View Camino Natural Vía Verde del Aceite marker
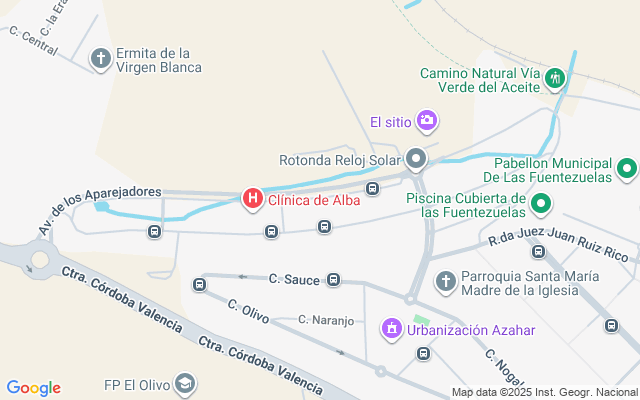 (x=555, y=78)
